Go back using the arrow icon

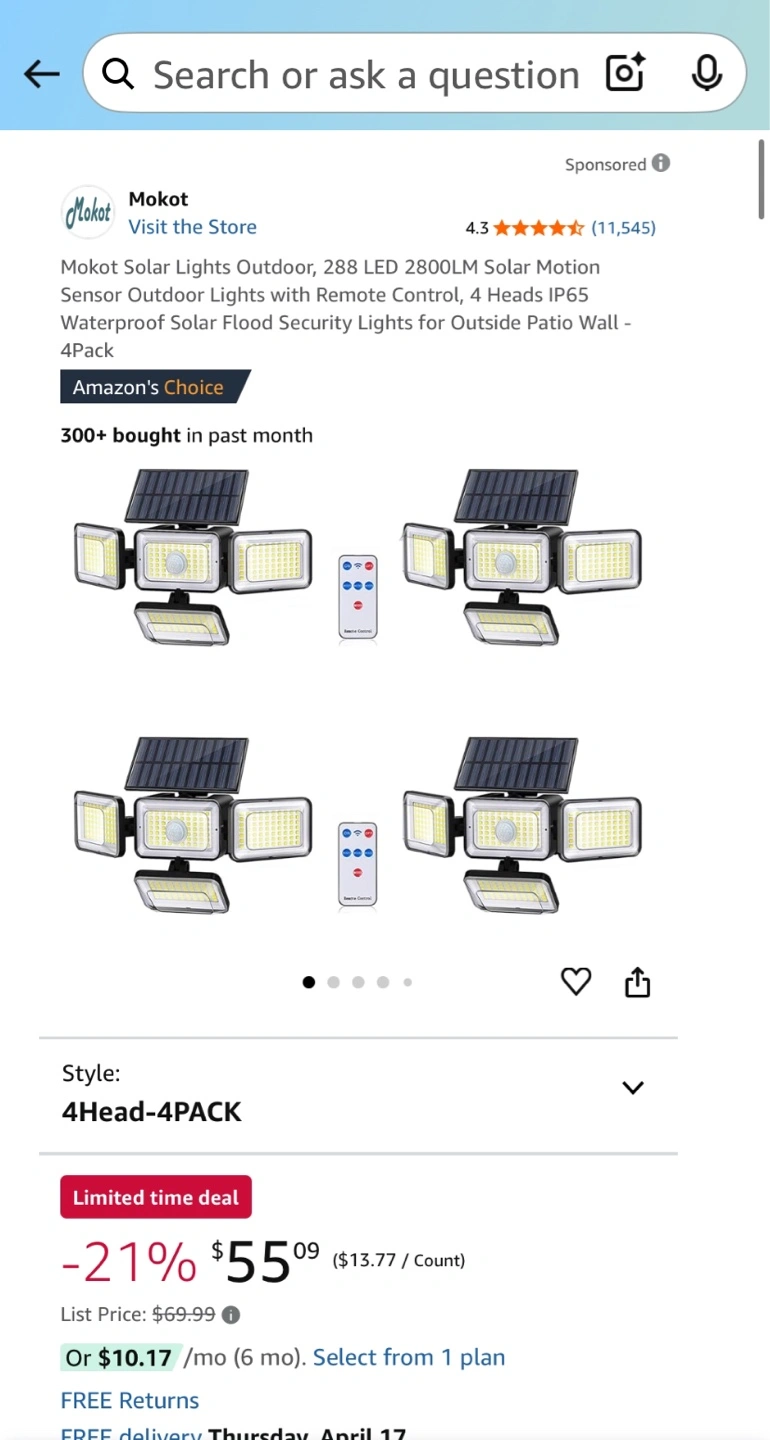(x=41, y=73)
